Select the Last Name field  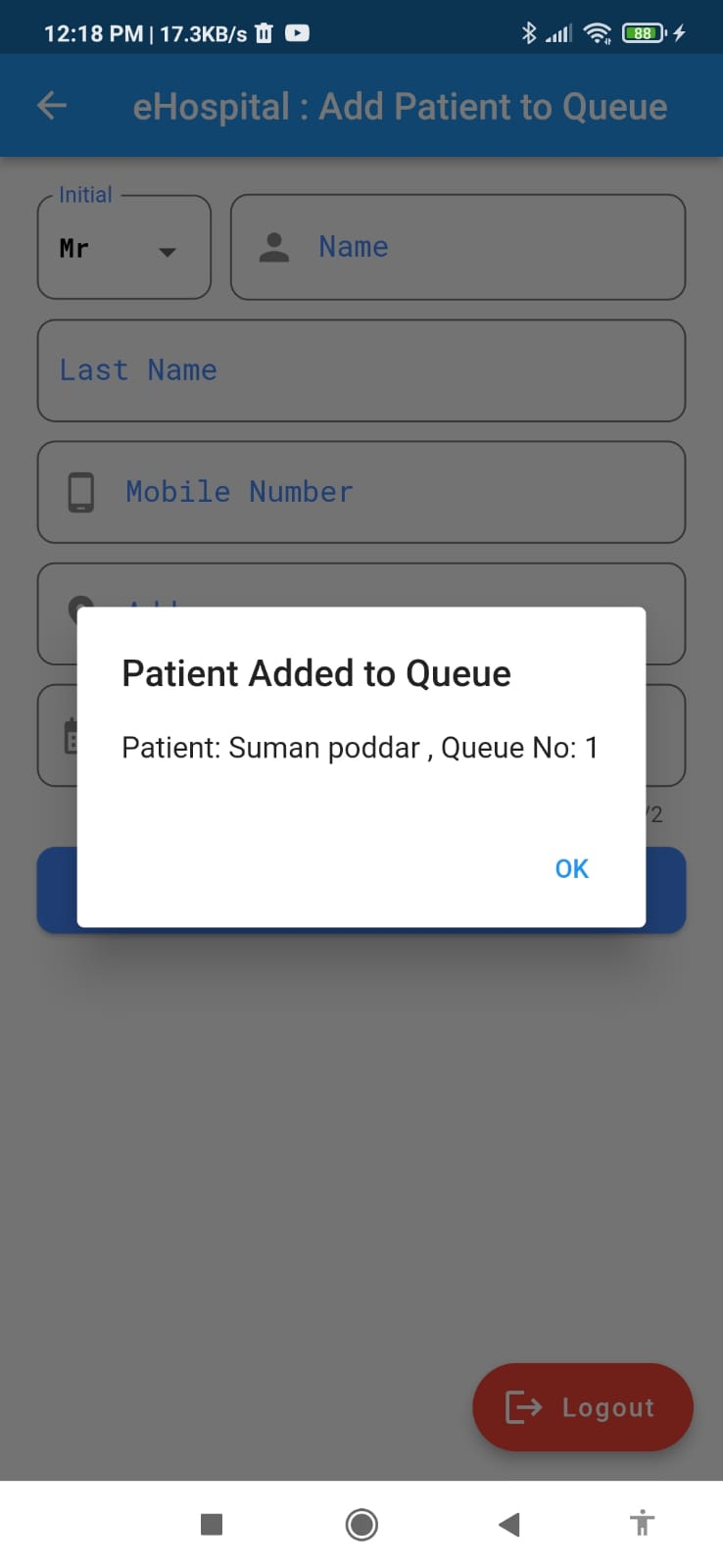[x=361, y=370]
